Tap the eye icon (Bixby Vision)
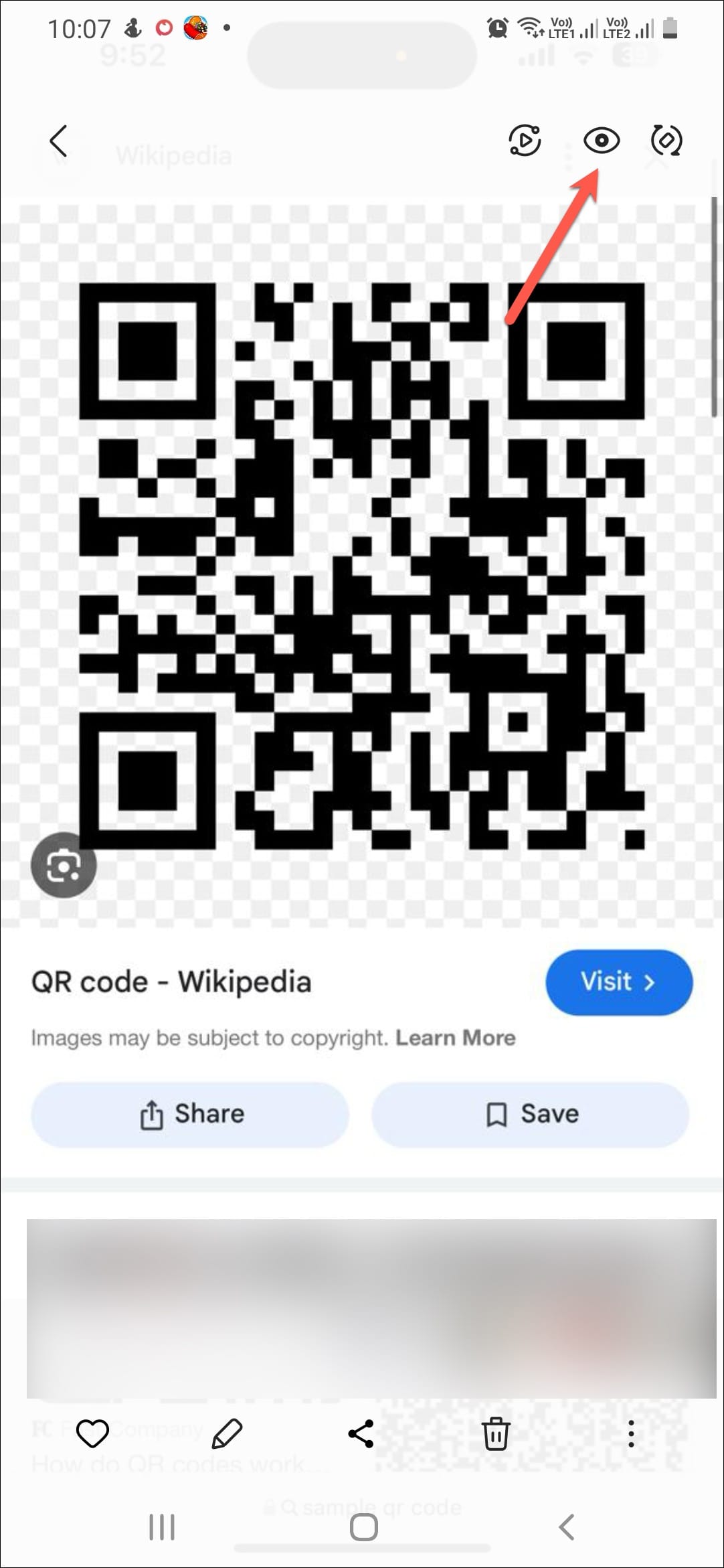This screenshot has width=724, height=1568. pyautogui.click(x=601, y=141)
